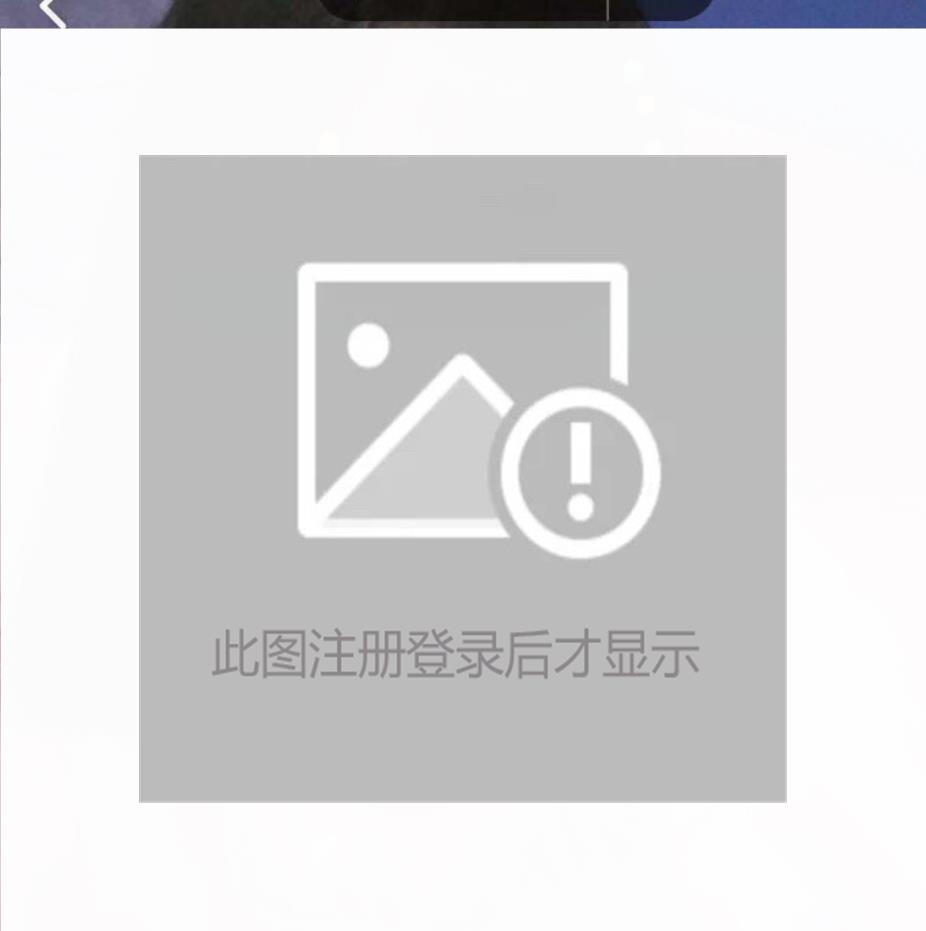Screen dimensions: 926x931
Task: Go back with the top-left arrow
Action: pyautogui.click(x=52, y=12)
